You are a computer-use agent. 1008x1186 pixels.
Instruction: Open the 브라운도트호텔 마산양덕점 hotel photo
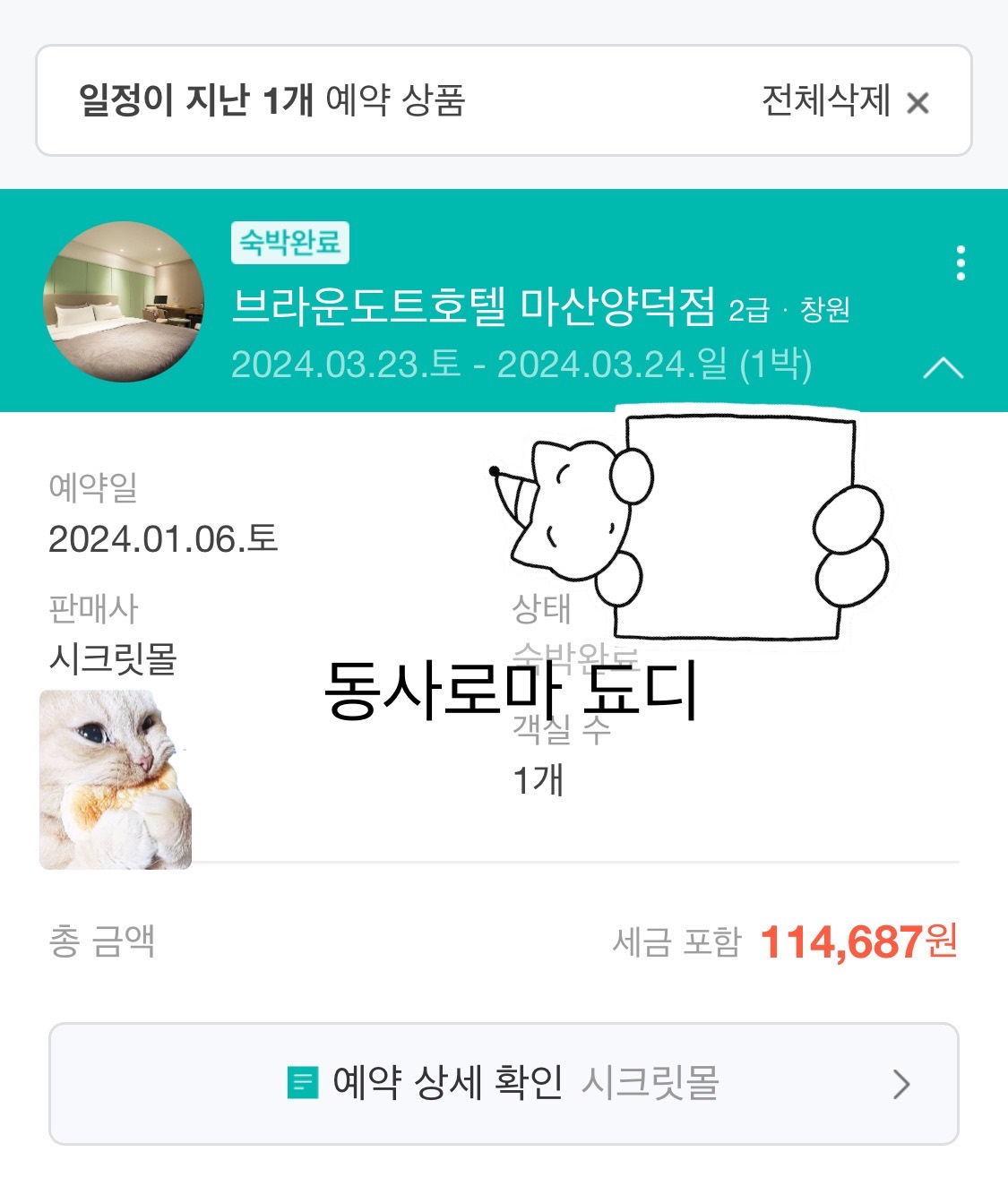click(x=124, y=302)
